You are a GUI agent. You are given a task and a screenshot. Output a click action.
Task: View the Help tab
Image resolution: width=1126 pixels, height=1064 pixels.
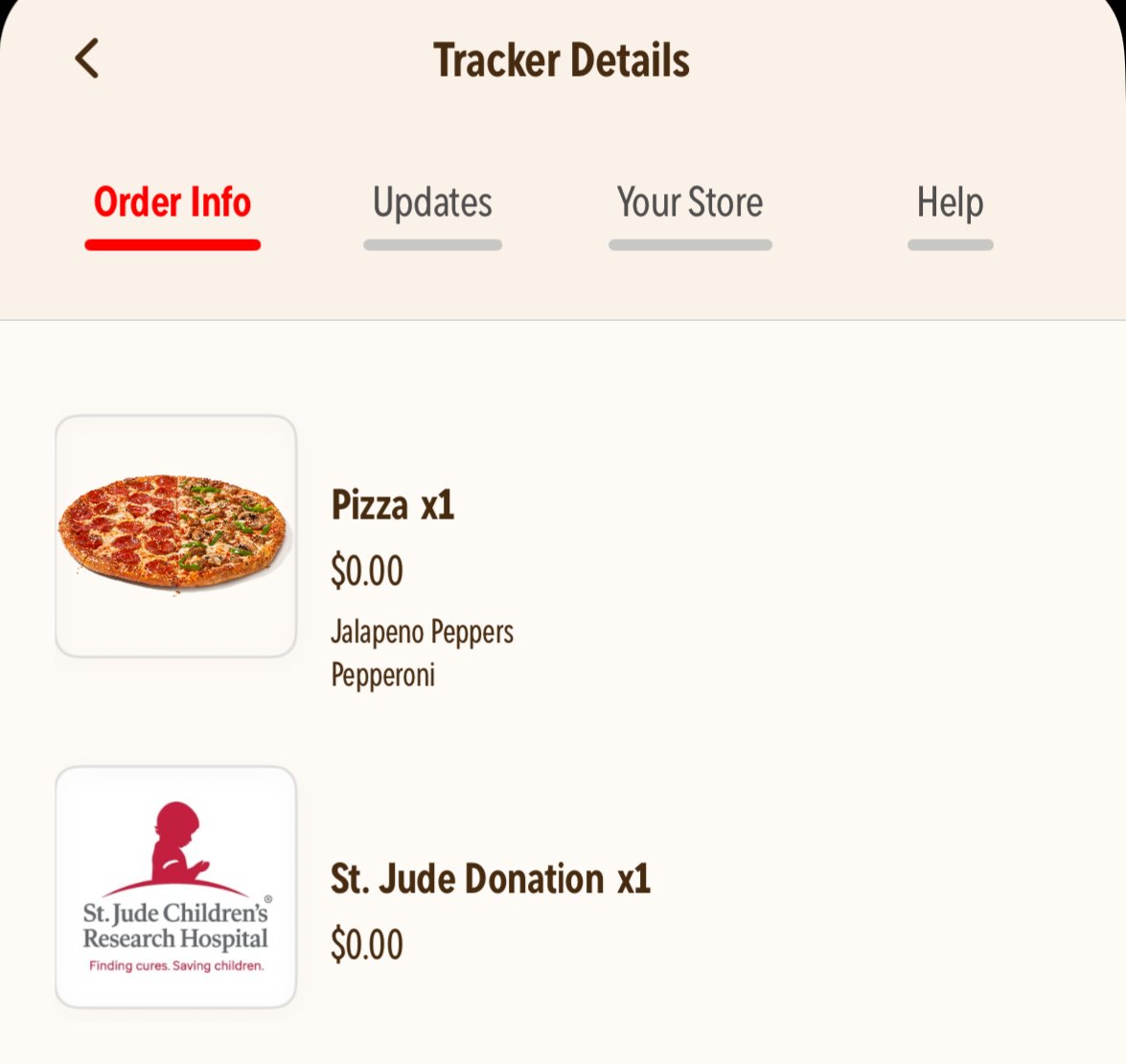click(x=950, y=204)
